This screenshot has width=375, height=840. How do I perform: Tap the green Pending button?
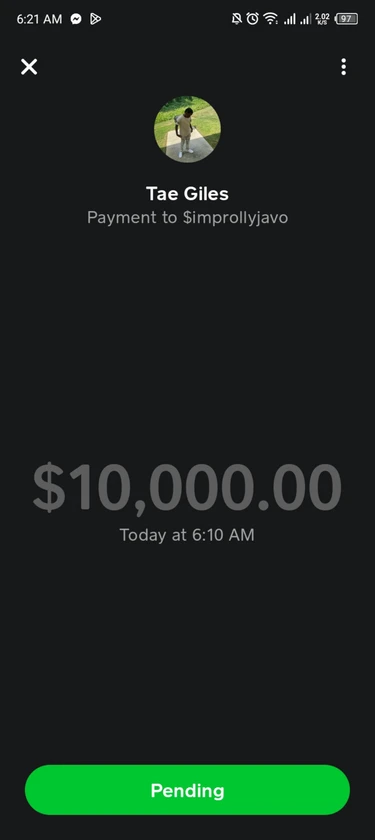pos(188,790)
